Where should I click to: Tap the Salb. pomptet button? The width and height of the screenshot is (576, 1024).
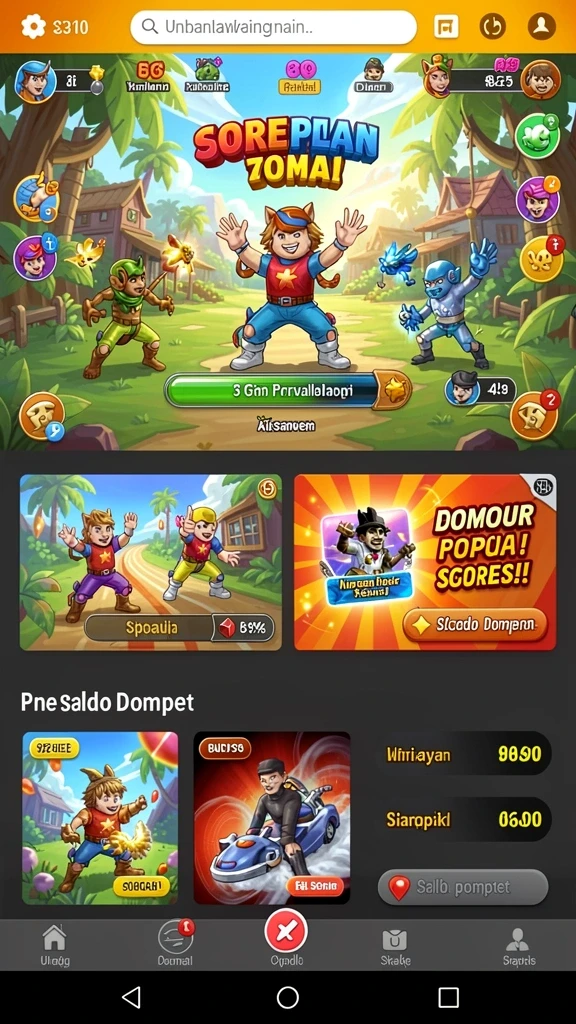pyautogui.click(x=463, y=888)
